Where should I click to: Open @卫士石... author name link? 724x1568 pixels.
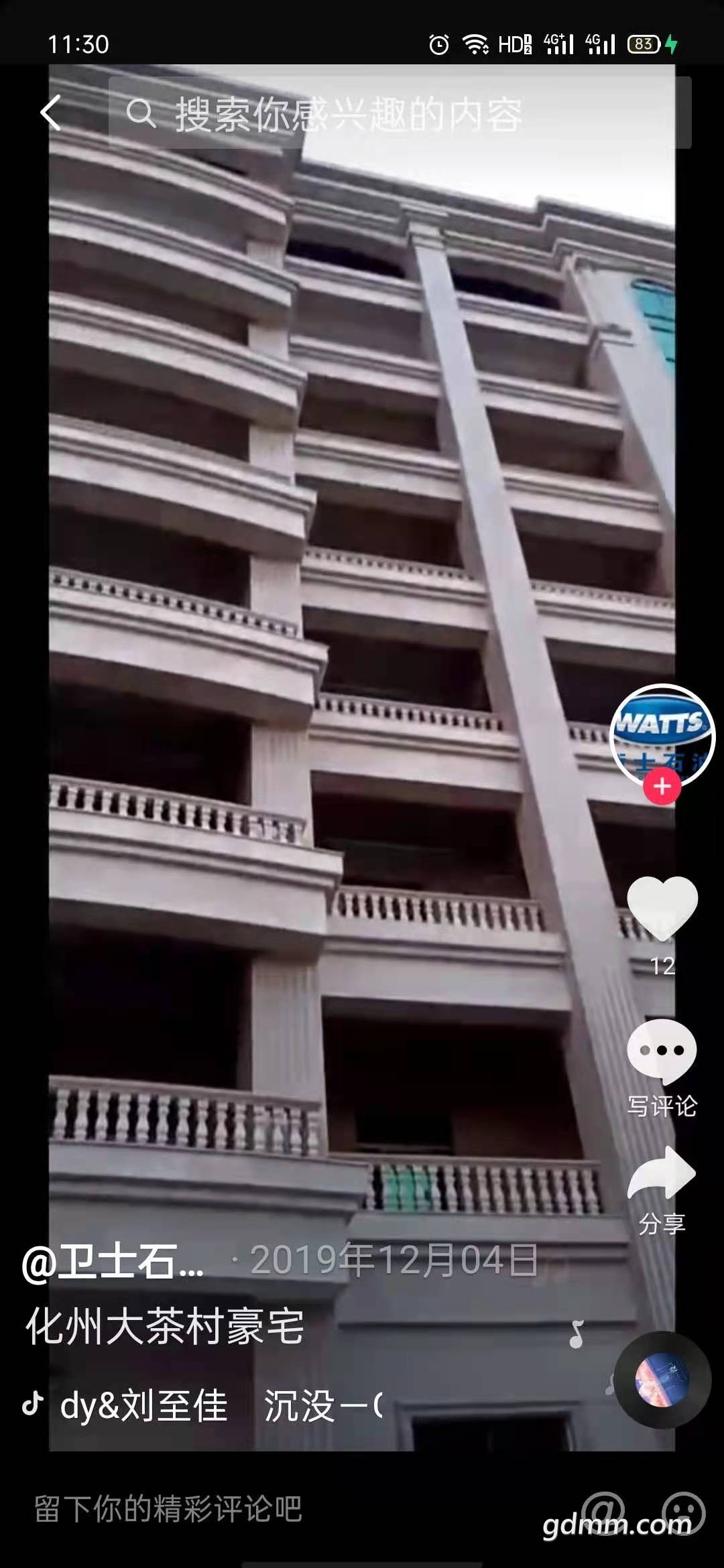click(x=113, y=1262)
